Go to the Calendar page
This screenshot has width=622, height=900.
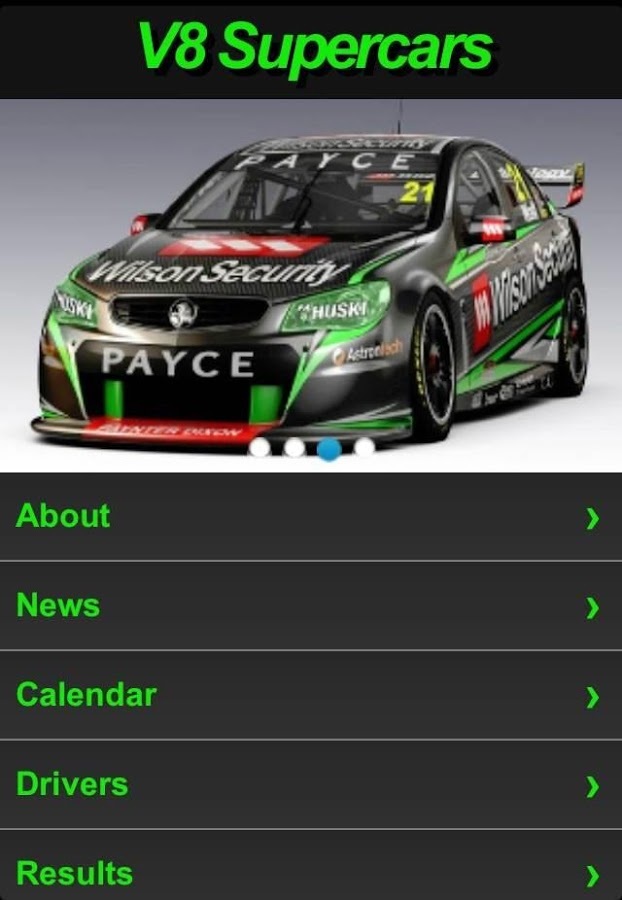pyautogui.click(x=310, y=695)
